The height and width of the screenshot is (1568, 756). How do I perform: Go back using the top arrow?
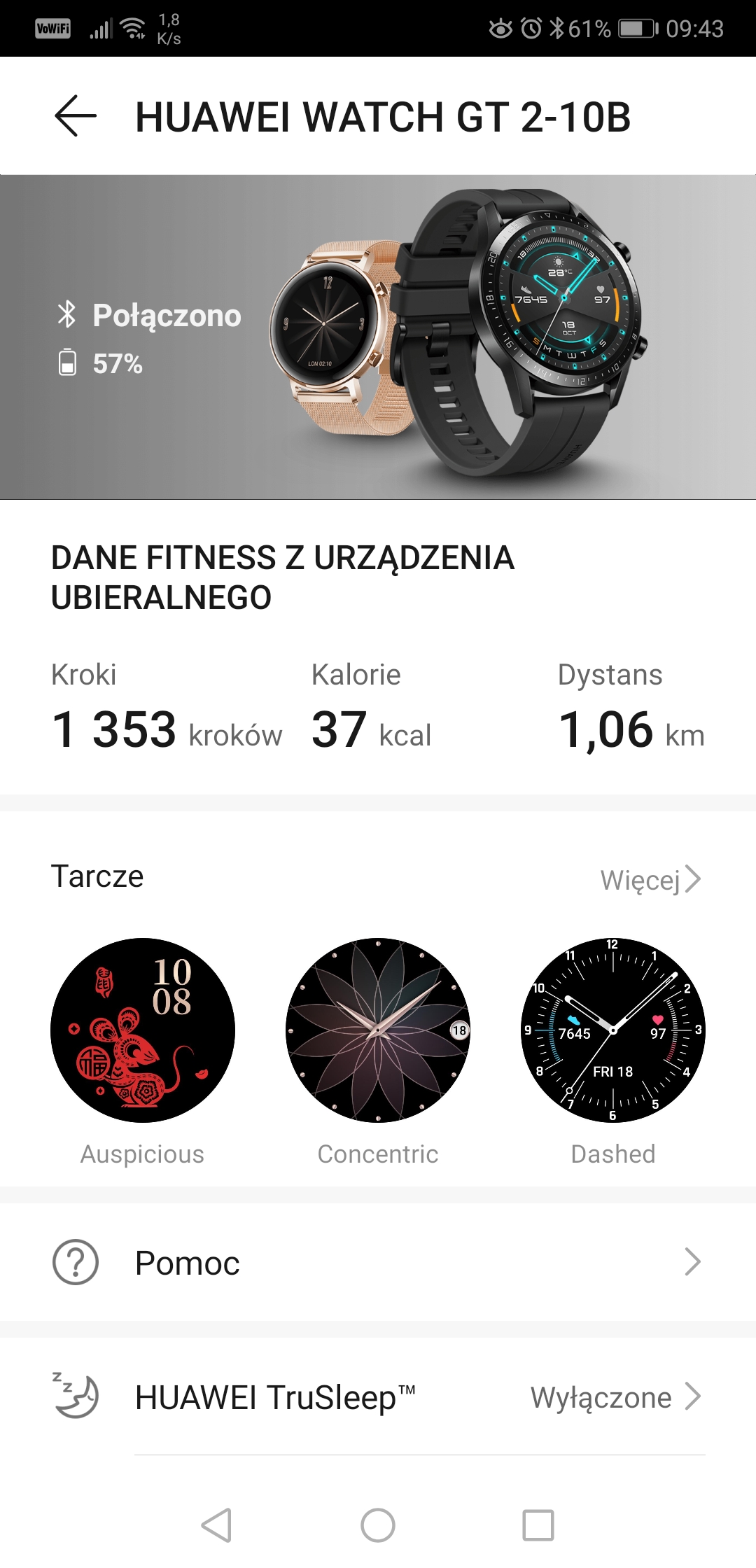(x=76, y=115)
